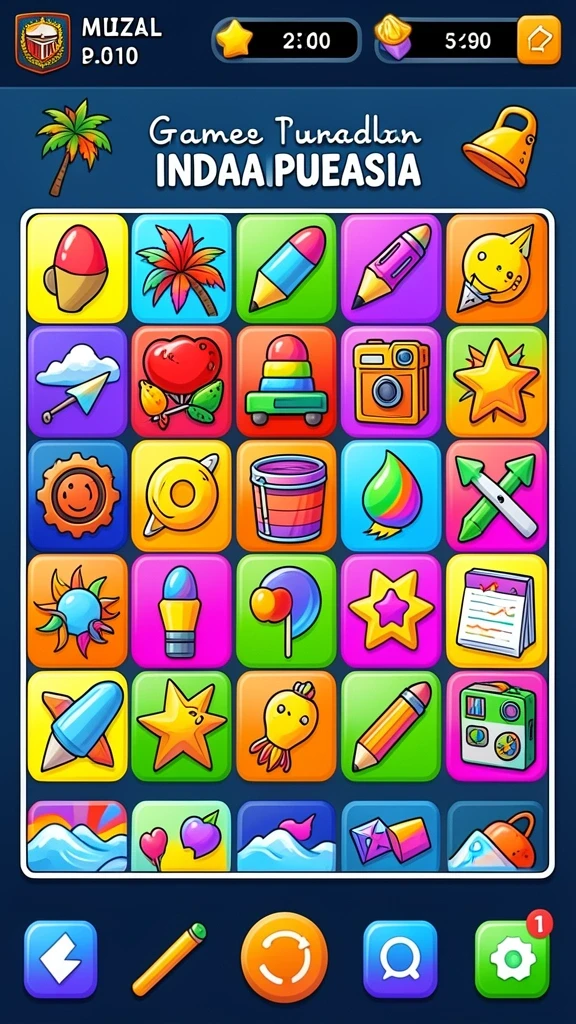Image resolution: width=576 pixels, height=1024 pixels.
Task: Tap the rainbow droplet tile on blue
Action: (391, 496)
